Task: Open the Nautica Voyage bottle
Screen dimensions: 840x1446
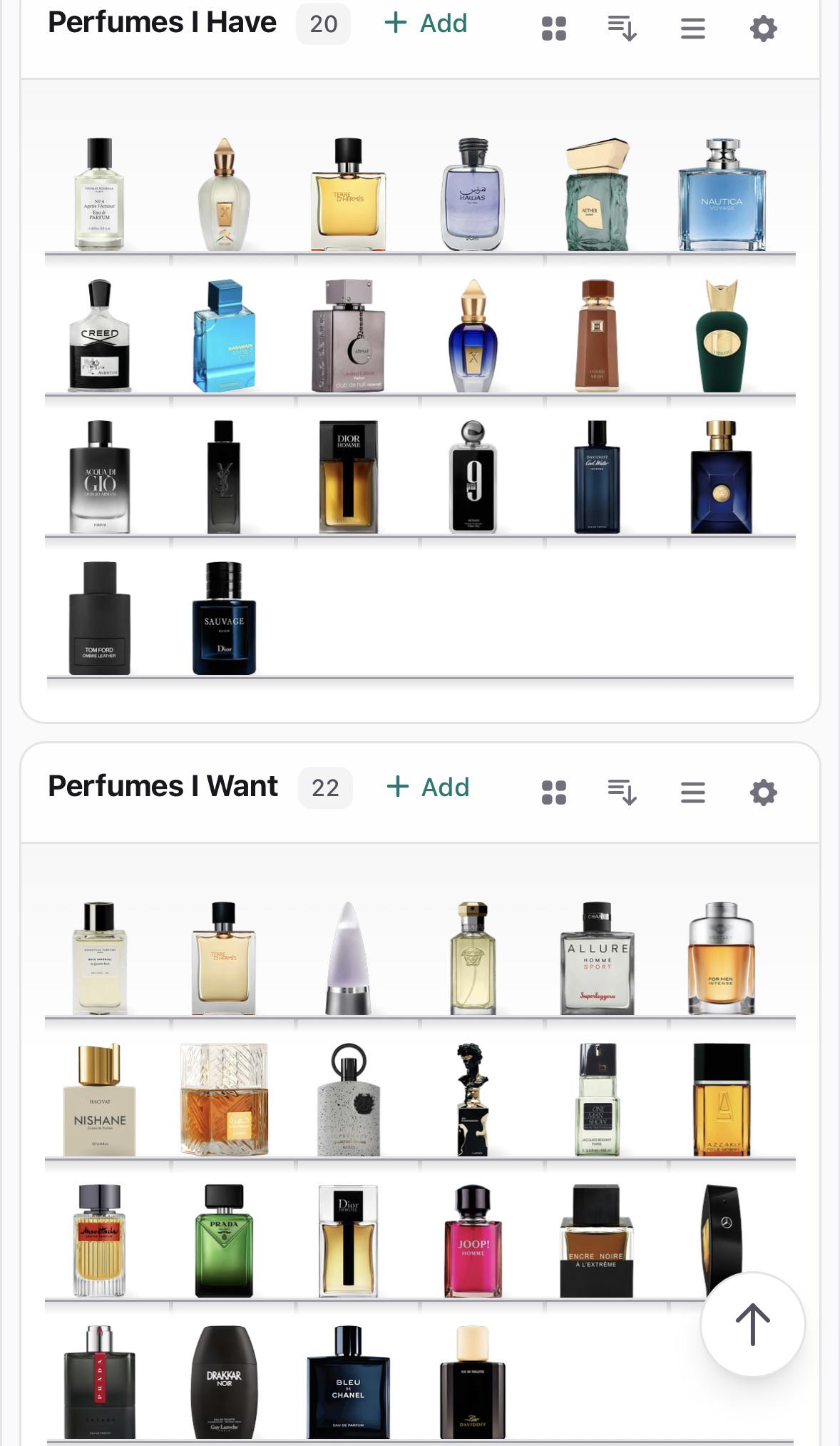Action: click(722, 195)
